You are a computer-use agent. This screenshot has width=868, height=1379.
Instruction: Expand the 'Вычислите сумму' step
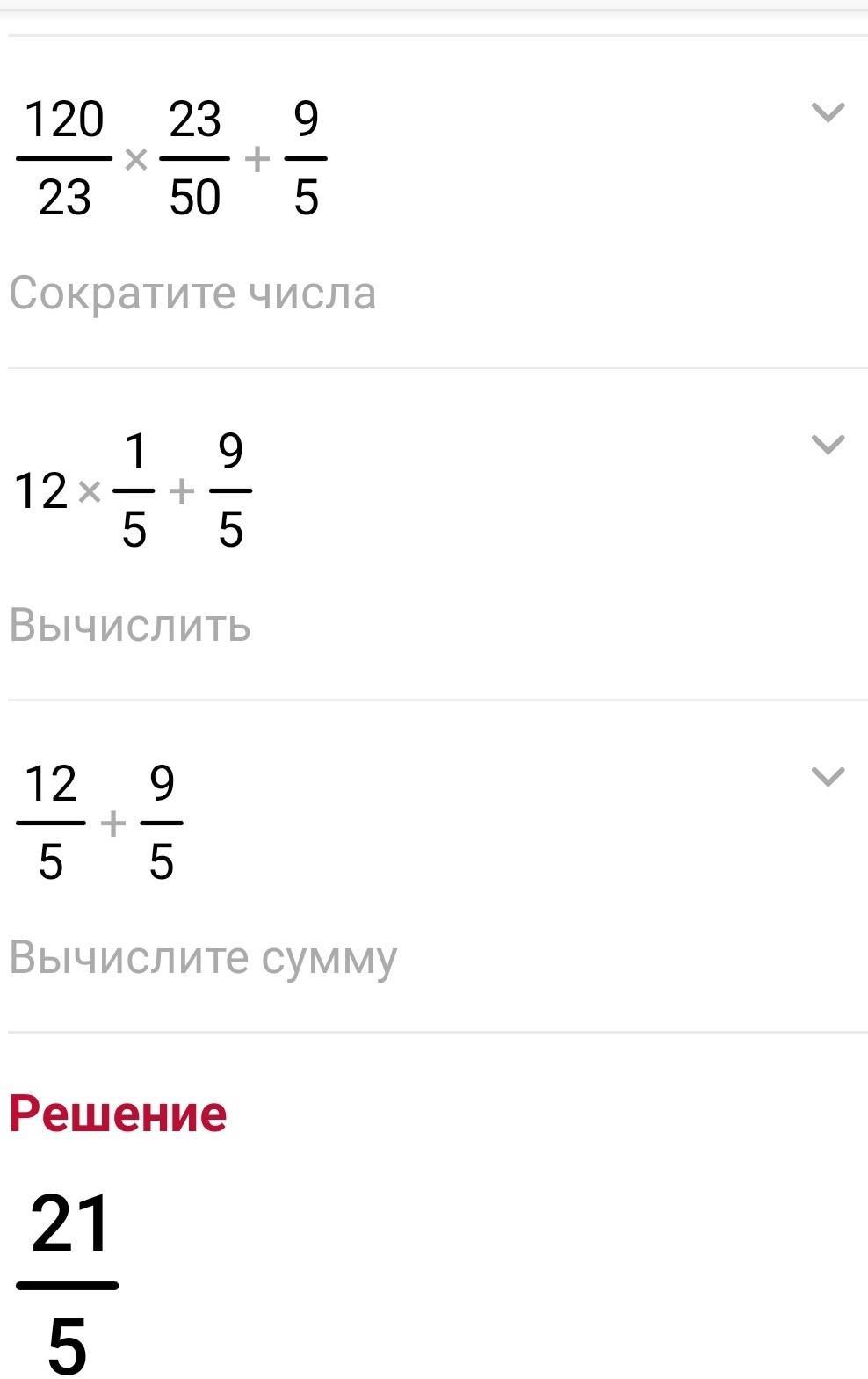pos(827,777)
